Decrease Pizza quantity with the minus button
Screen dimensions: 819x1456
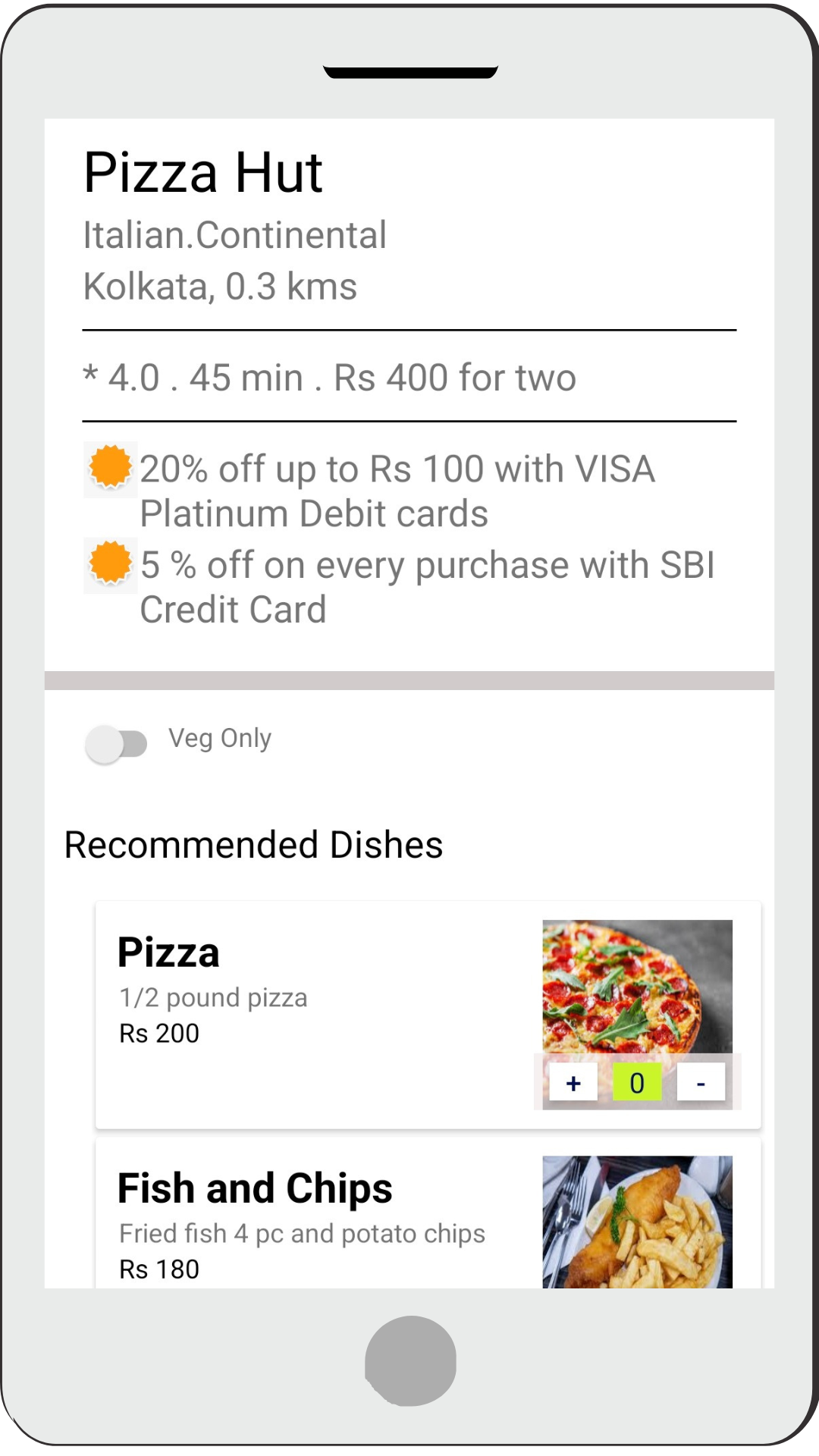701,1083
